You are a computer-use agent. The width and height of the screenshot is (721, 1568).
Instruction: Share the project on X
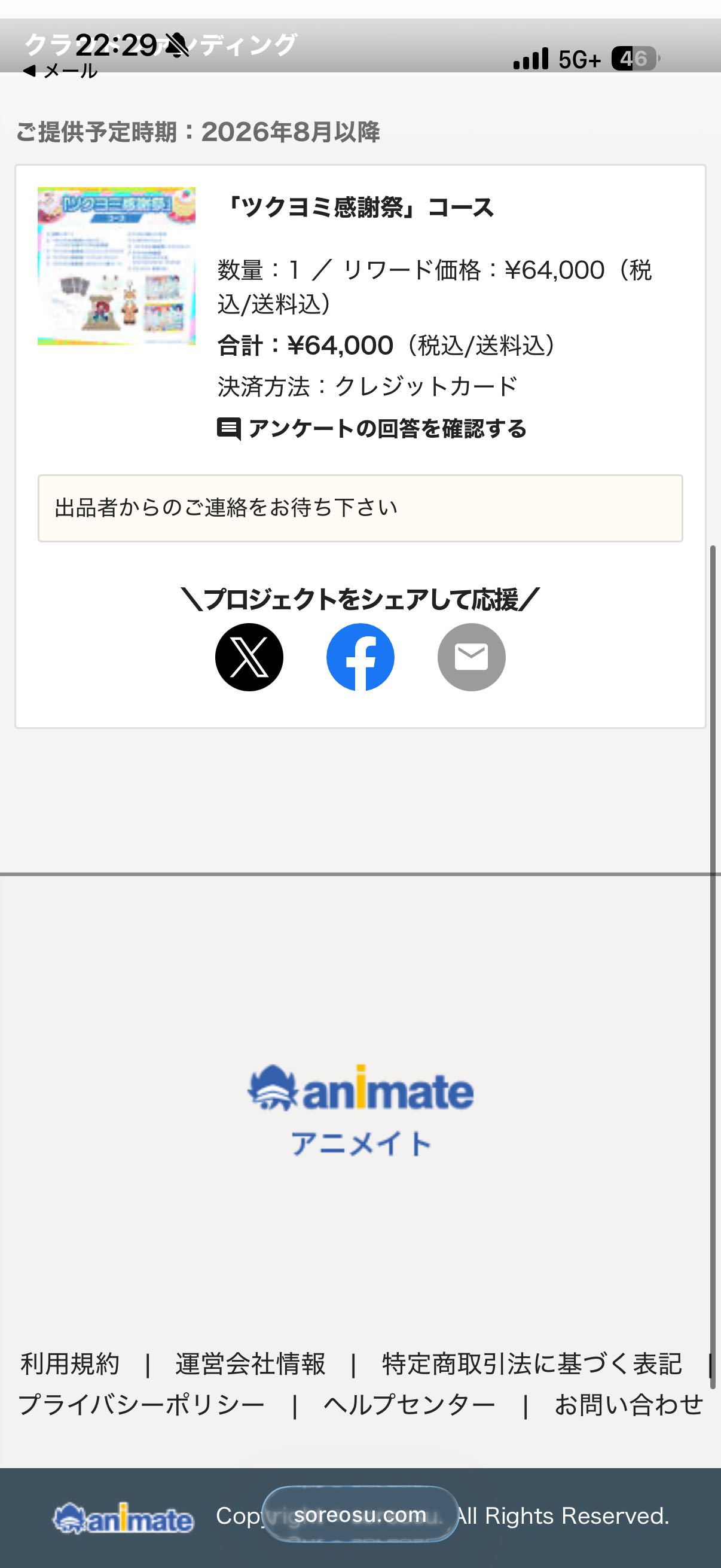coord(249,657)
